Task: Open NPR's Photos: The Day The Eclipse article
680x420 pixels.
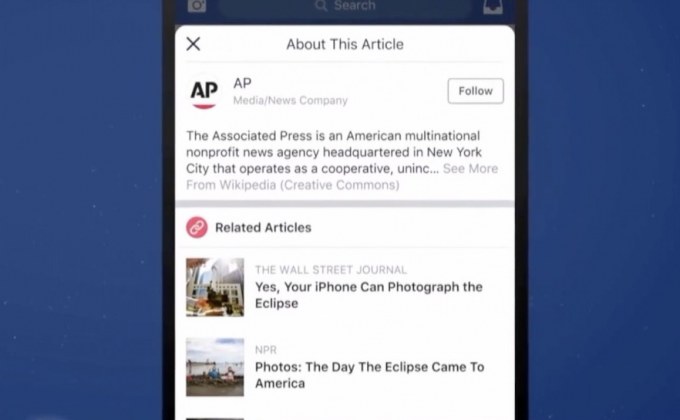Action: pos(369,375)
